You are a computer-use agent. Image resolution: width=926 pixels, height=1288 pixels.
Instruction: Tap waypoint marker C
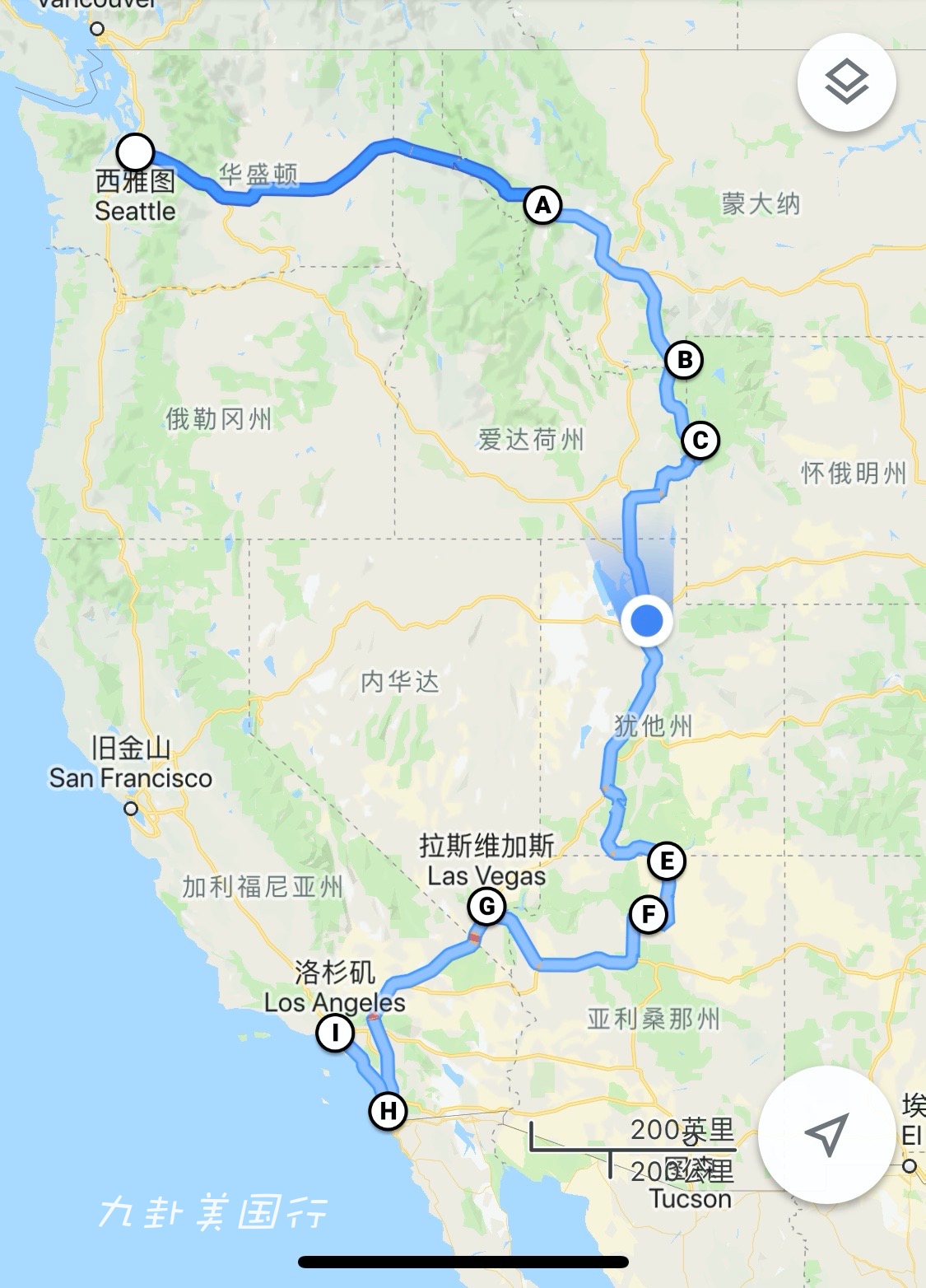[700, 441]
